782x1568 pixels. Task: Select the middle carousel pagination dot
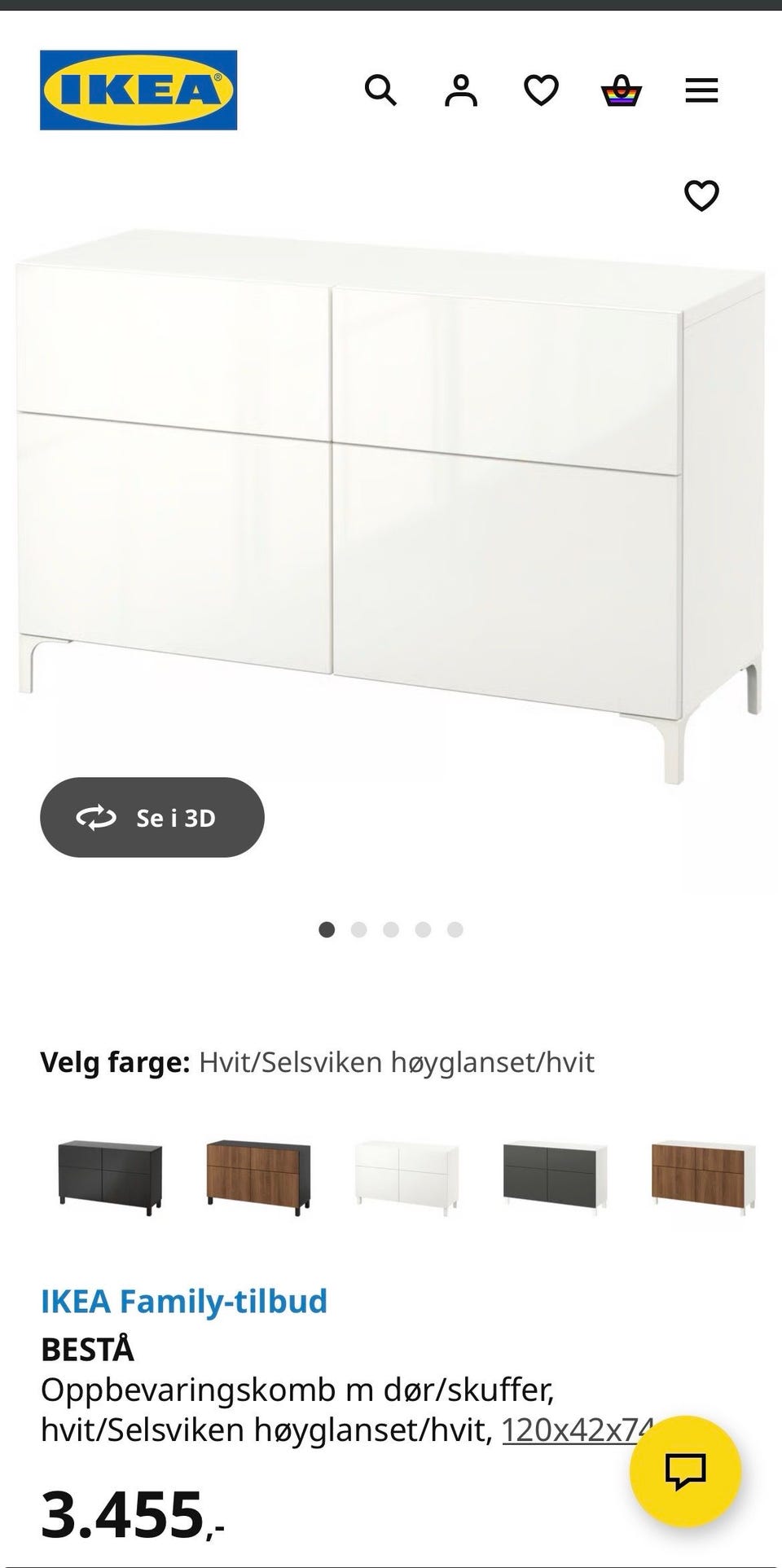point(391,929)
